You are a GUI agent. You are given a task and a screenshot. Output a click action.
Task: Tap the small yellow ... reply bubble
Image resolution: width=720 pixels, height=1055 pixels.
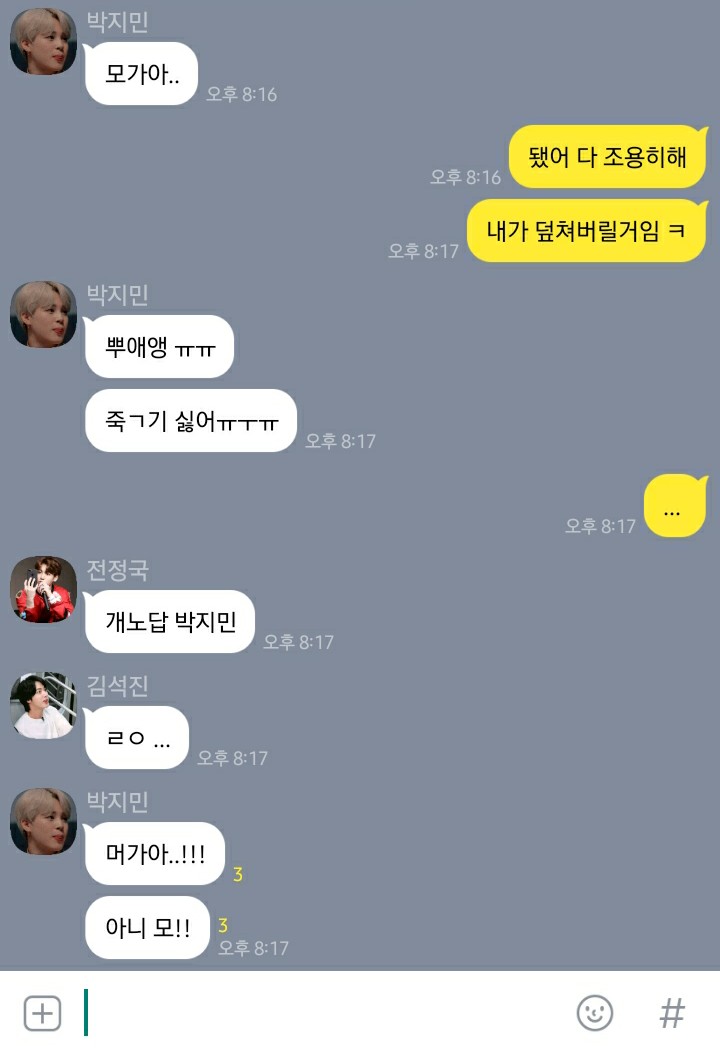pos(675,505)
